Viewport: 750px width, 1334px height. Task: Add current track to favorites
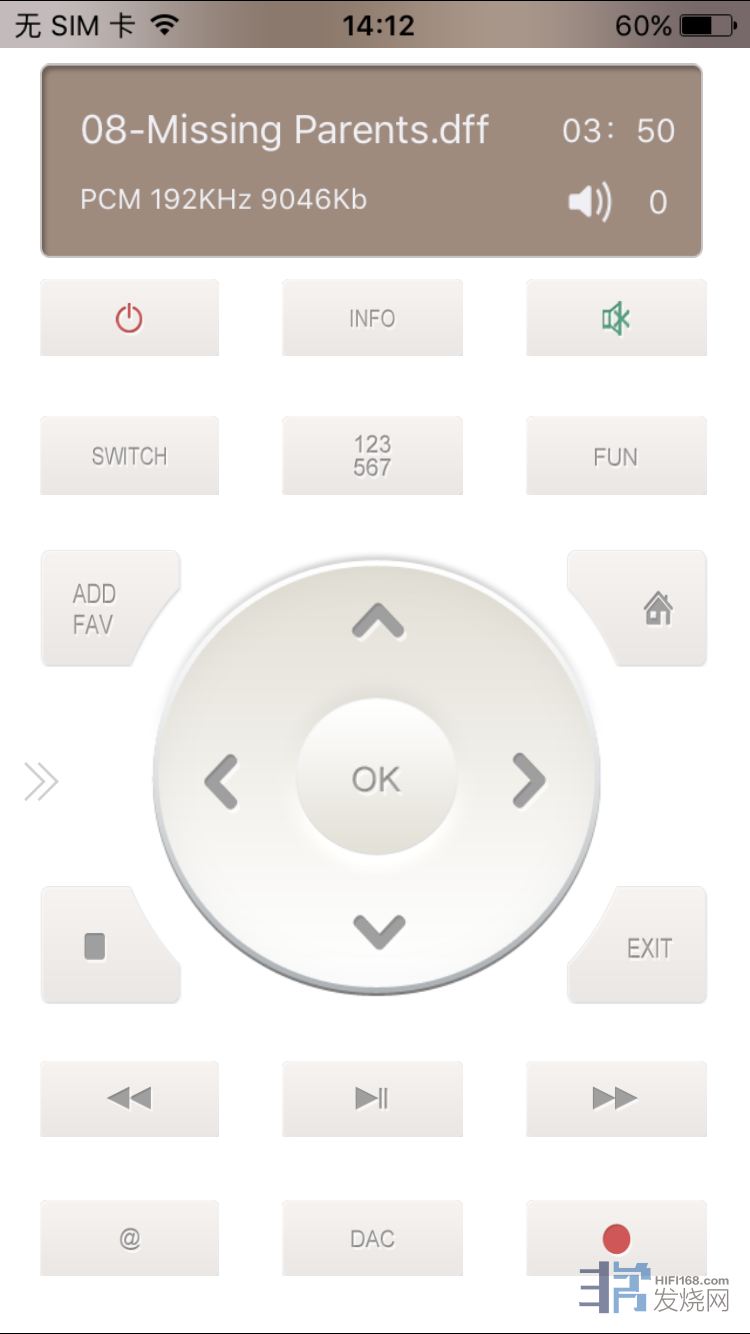point(97,608)
